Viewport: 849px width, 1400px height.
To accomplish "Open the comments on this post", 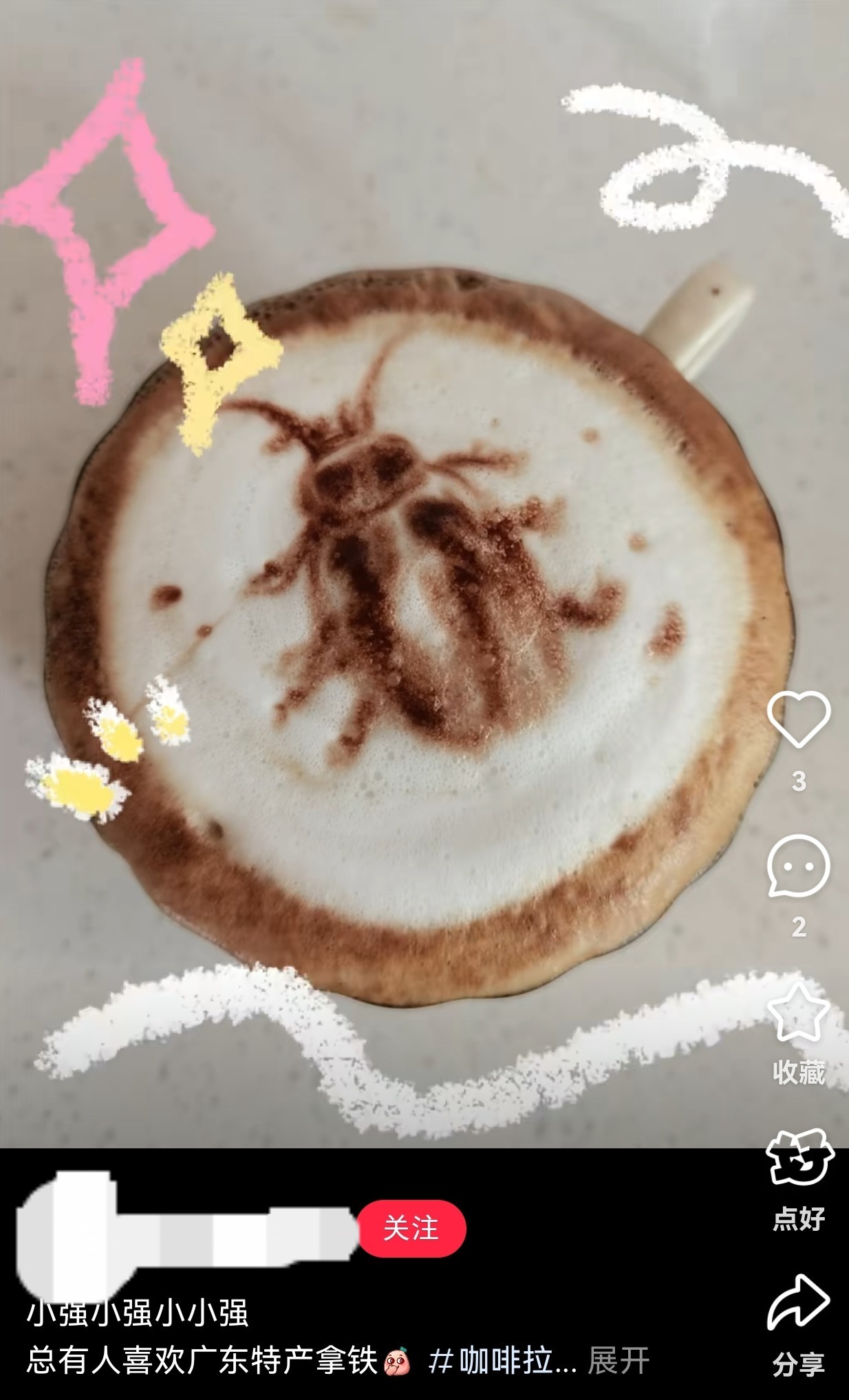I will pyautogui.click(x=798, y=866).
